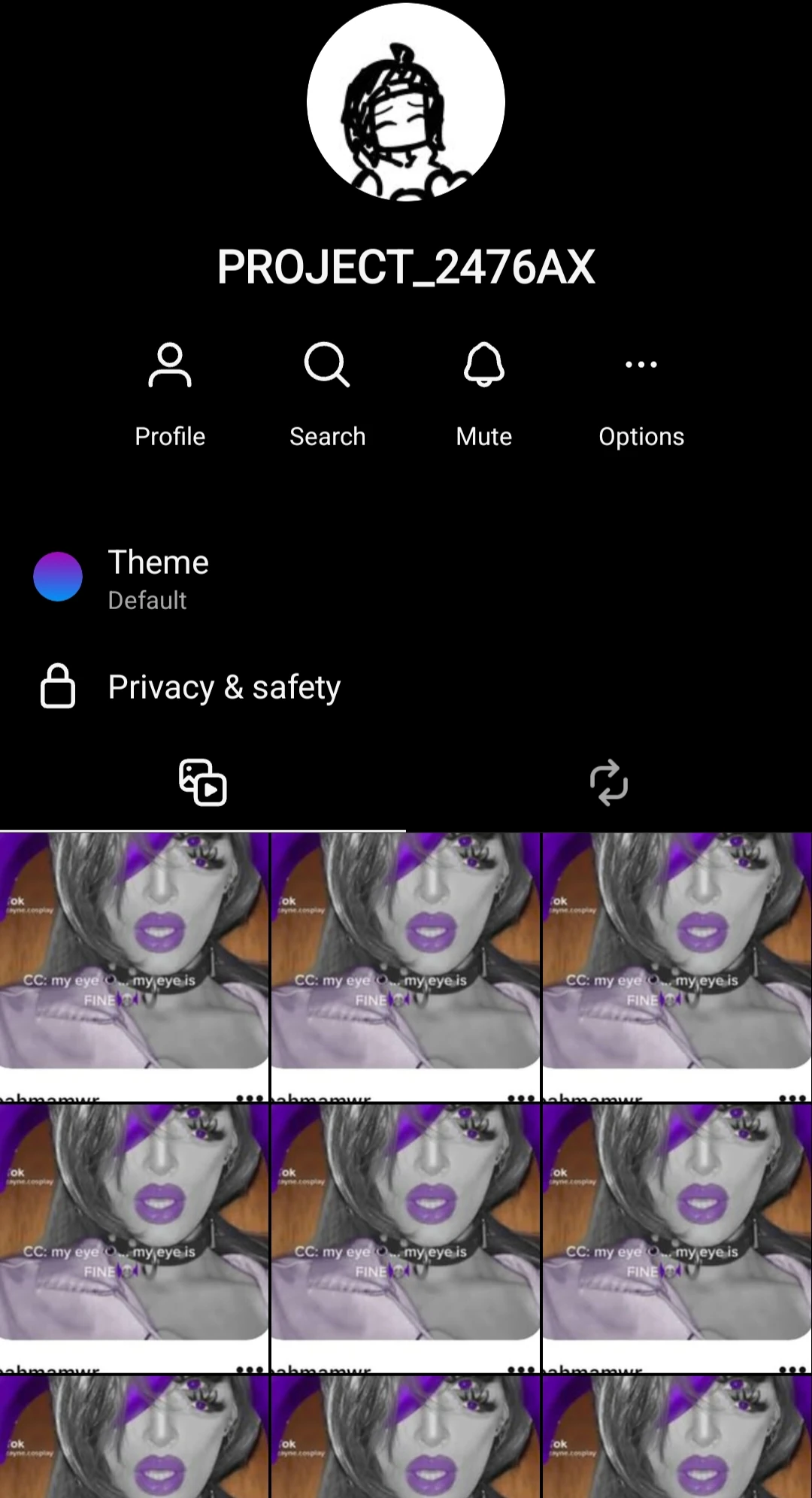
Task: Mute this chat's notifications
Action: point(483,393)
